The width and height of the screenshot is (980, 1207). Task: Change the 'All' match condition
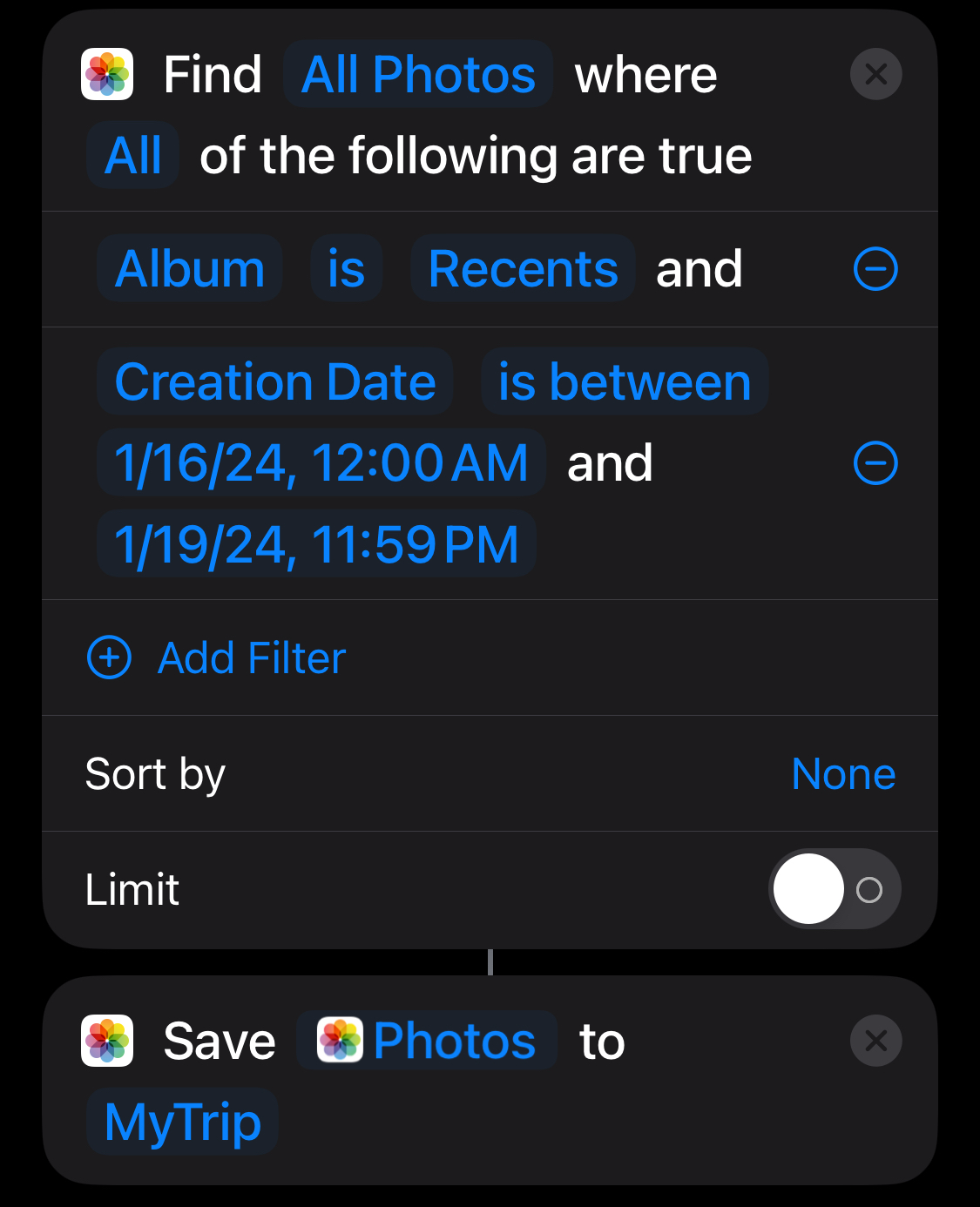tap(133, 156)
